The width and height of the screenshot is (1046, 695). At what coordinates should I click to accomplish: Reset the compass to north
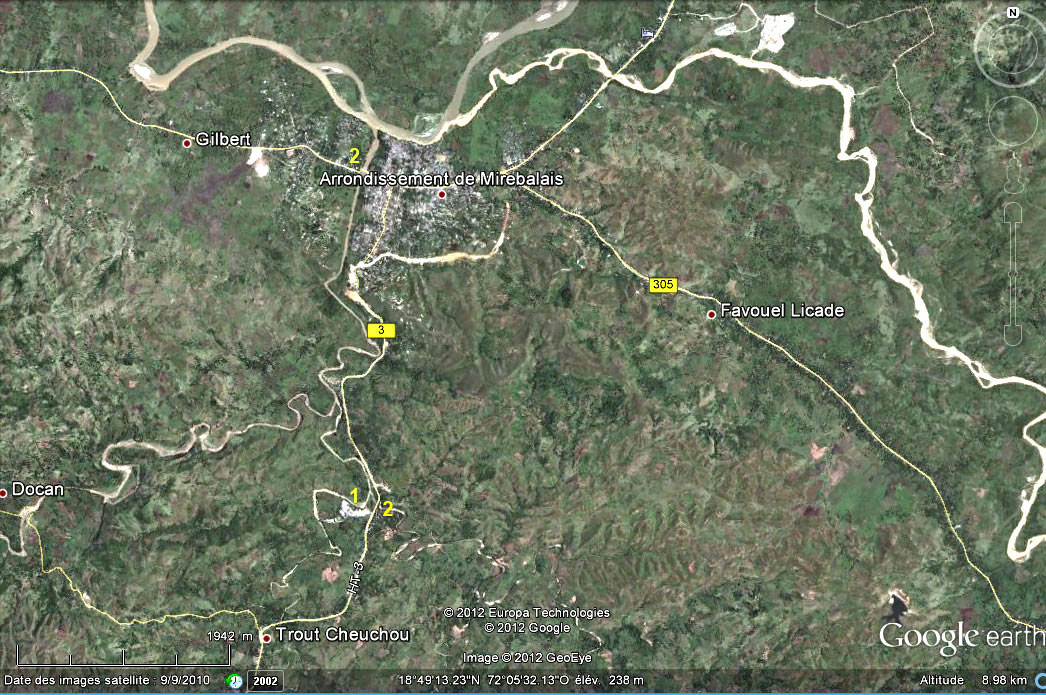click(x=1011, y=14)
